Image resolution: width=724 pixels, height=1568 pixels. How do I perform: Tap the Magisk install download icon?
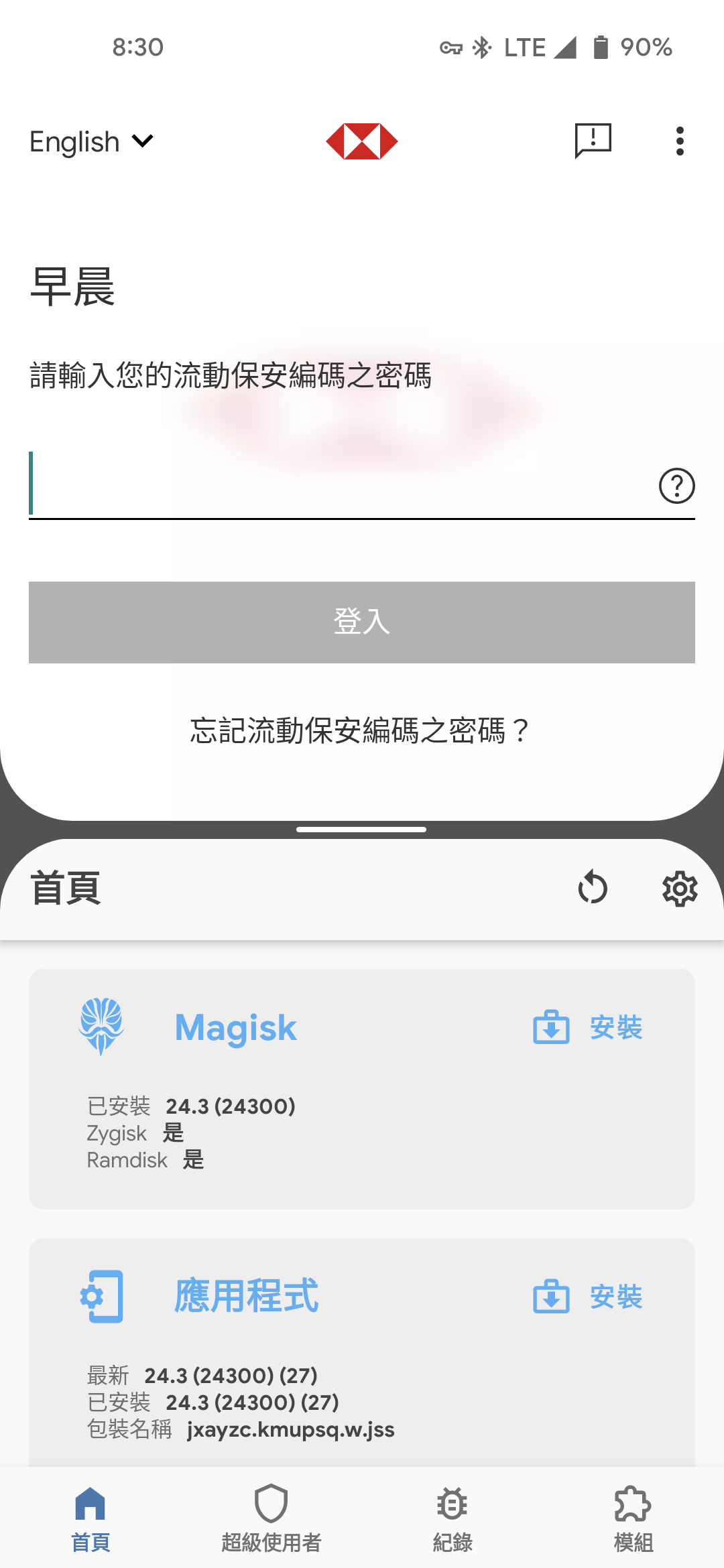551,1027
